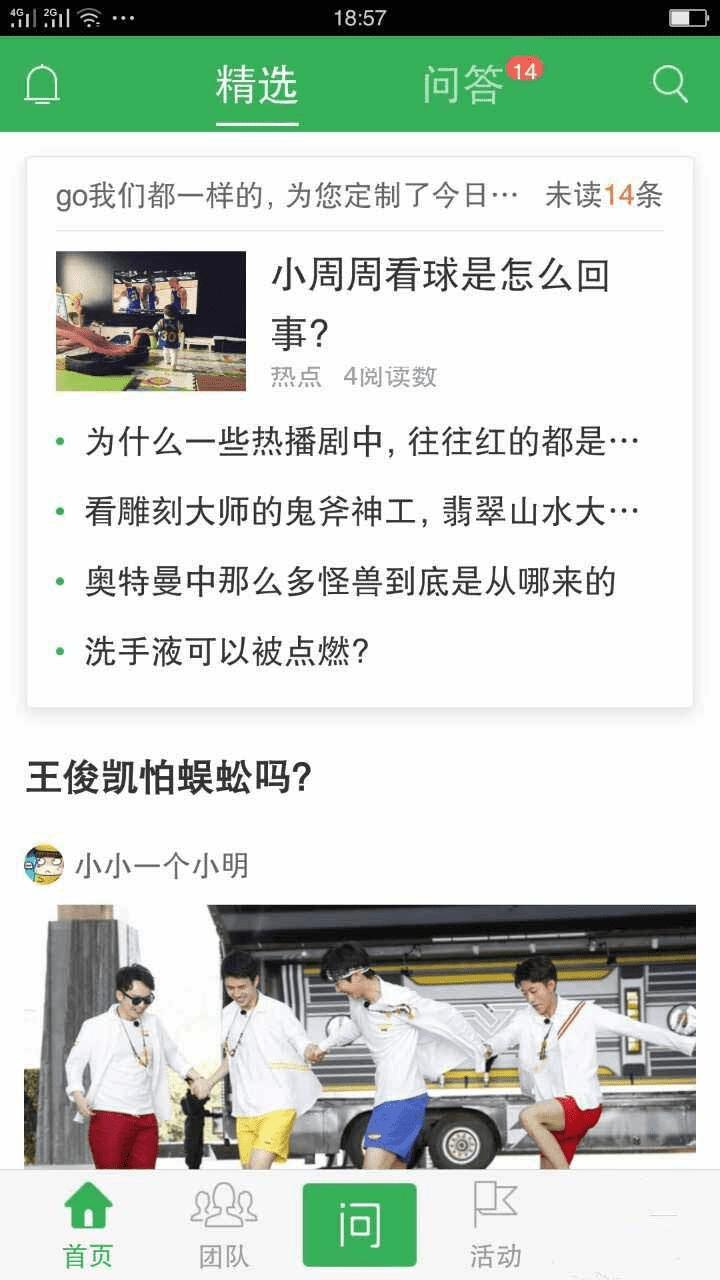This screenshot has width=720, height=1280.
Task: Go to the 首页 home tab
Action: click(x=88, y=1225)
